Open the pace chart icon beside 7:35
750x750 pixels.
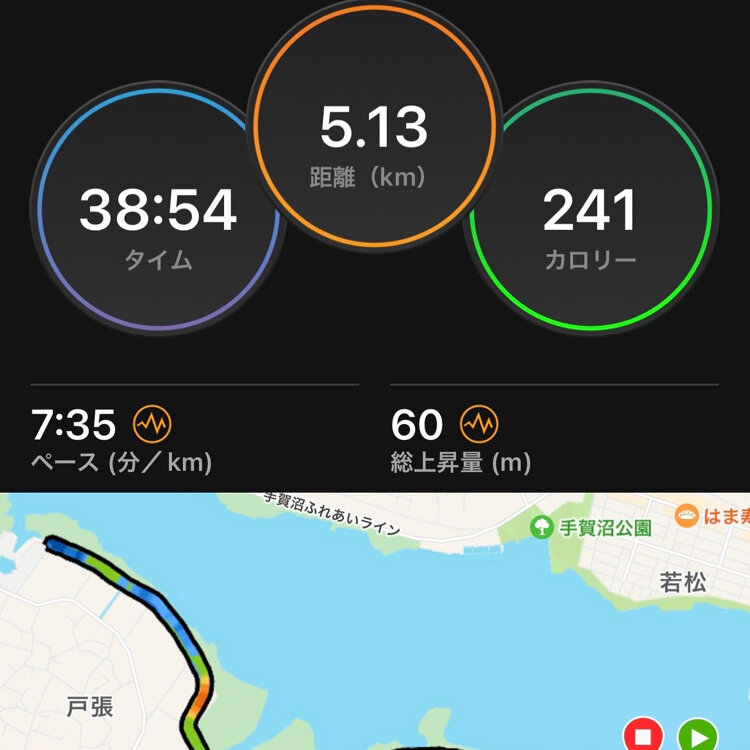(153, 425)
